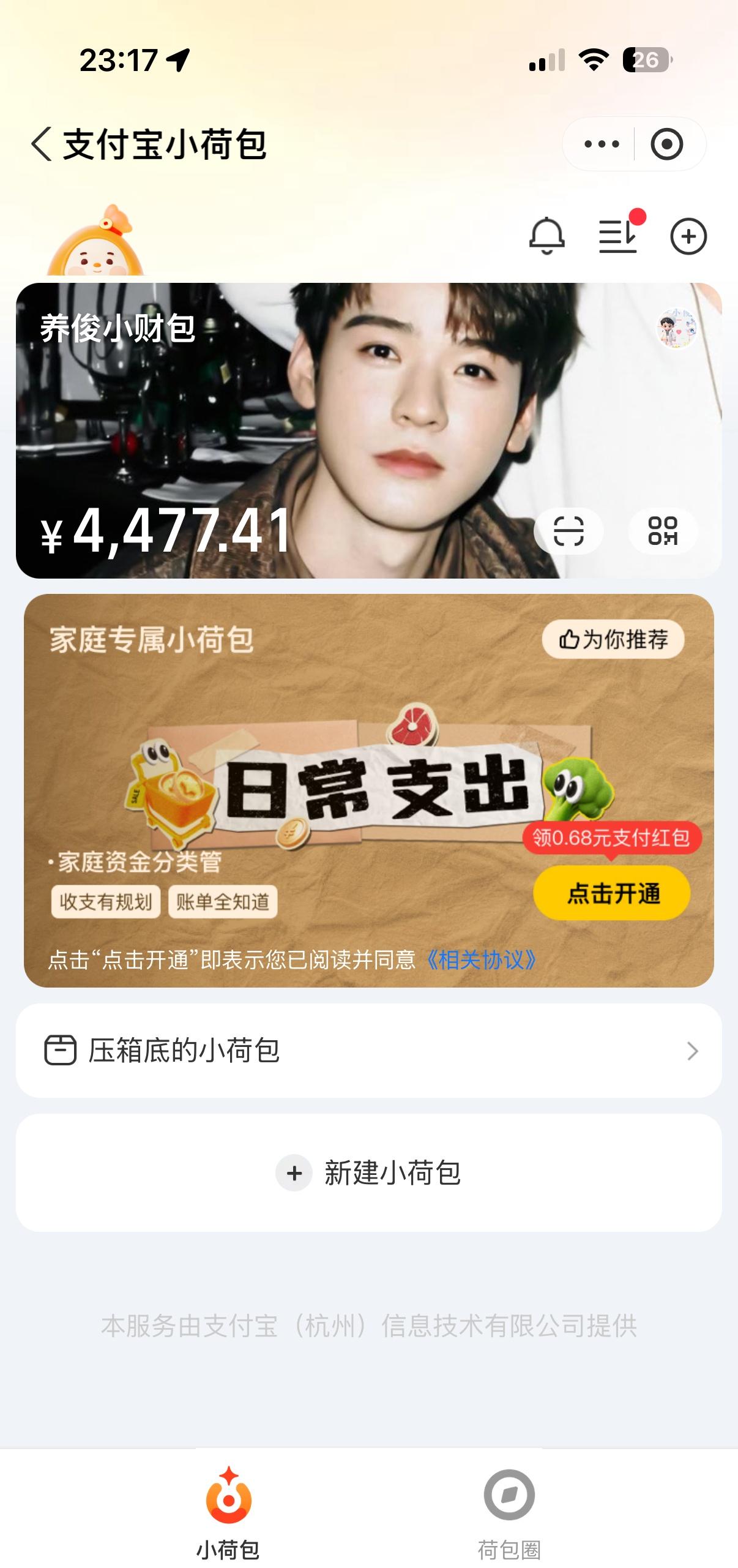This screenshot has height=1568, width=738.
Task: Read the 《相关协议》 link
Action: point(482,959)
